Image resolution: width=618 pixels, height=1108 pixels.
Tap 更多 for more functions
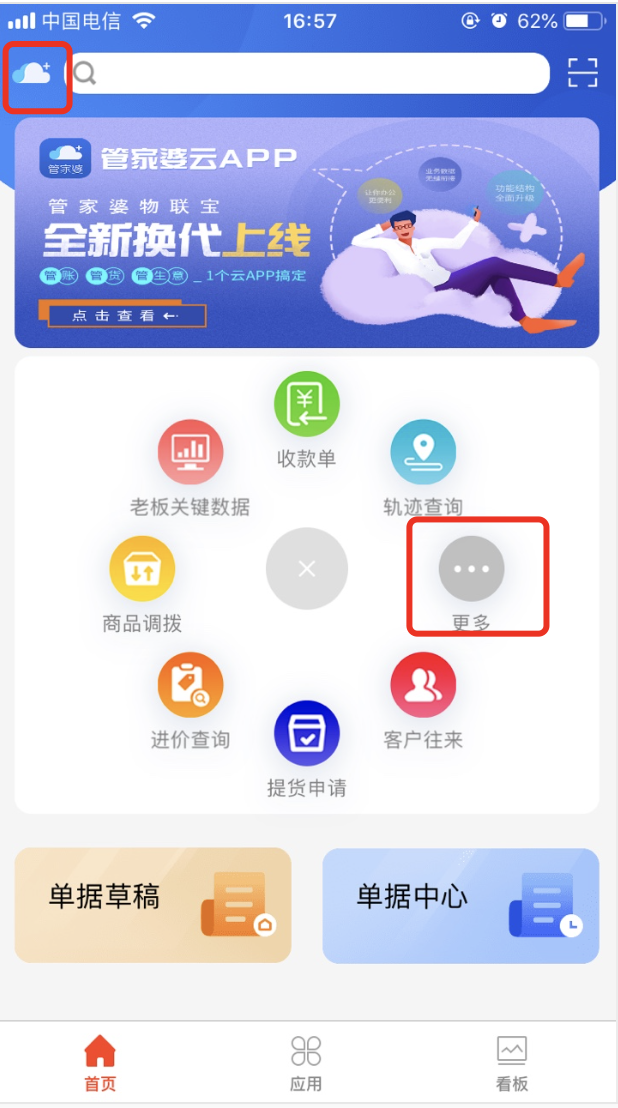point(471,569)
